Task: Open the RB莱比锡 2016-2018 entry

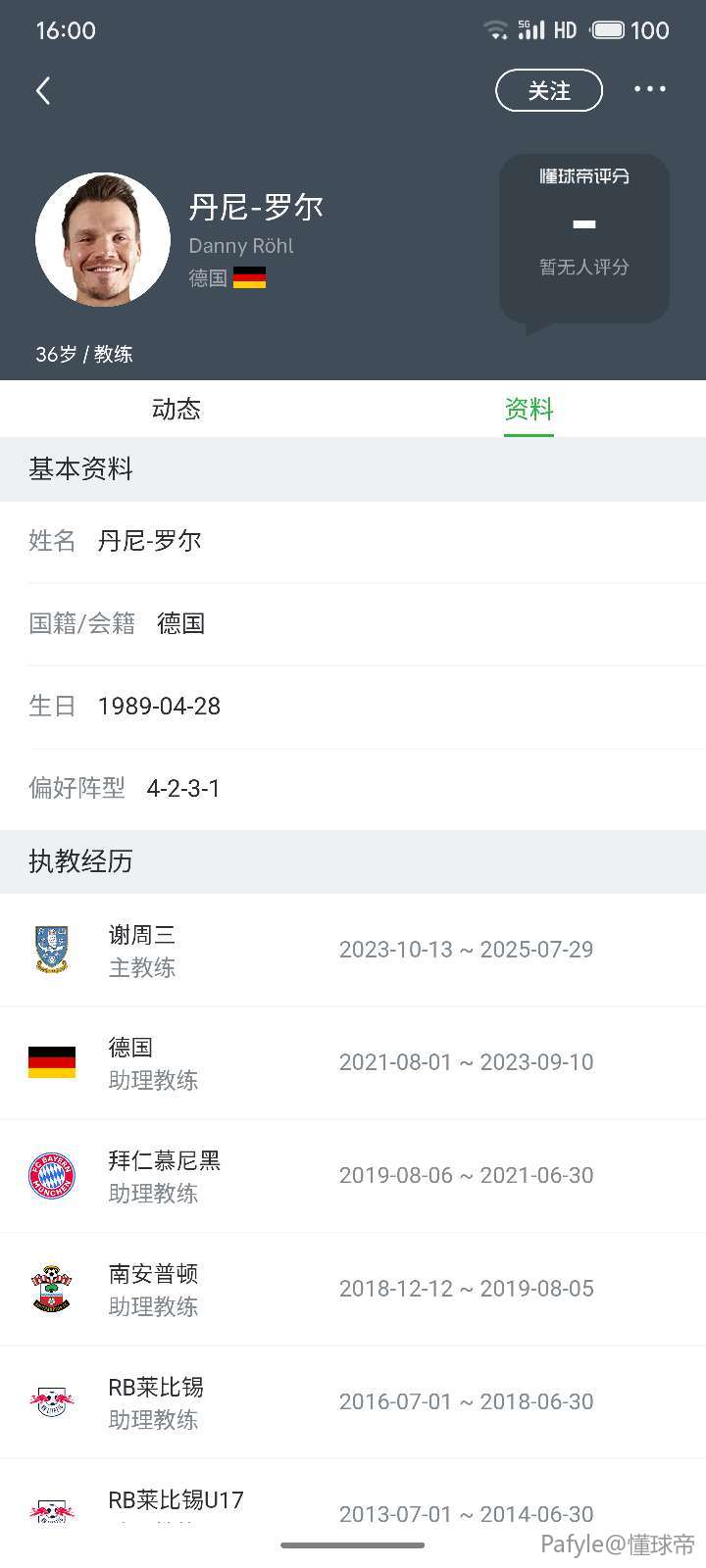Action: coord(353,1402)
